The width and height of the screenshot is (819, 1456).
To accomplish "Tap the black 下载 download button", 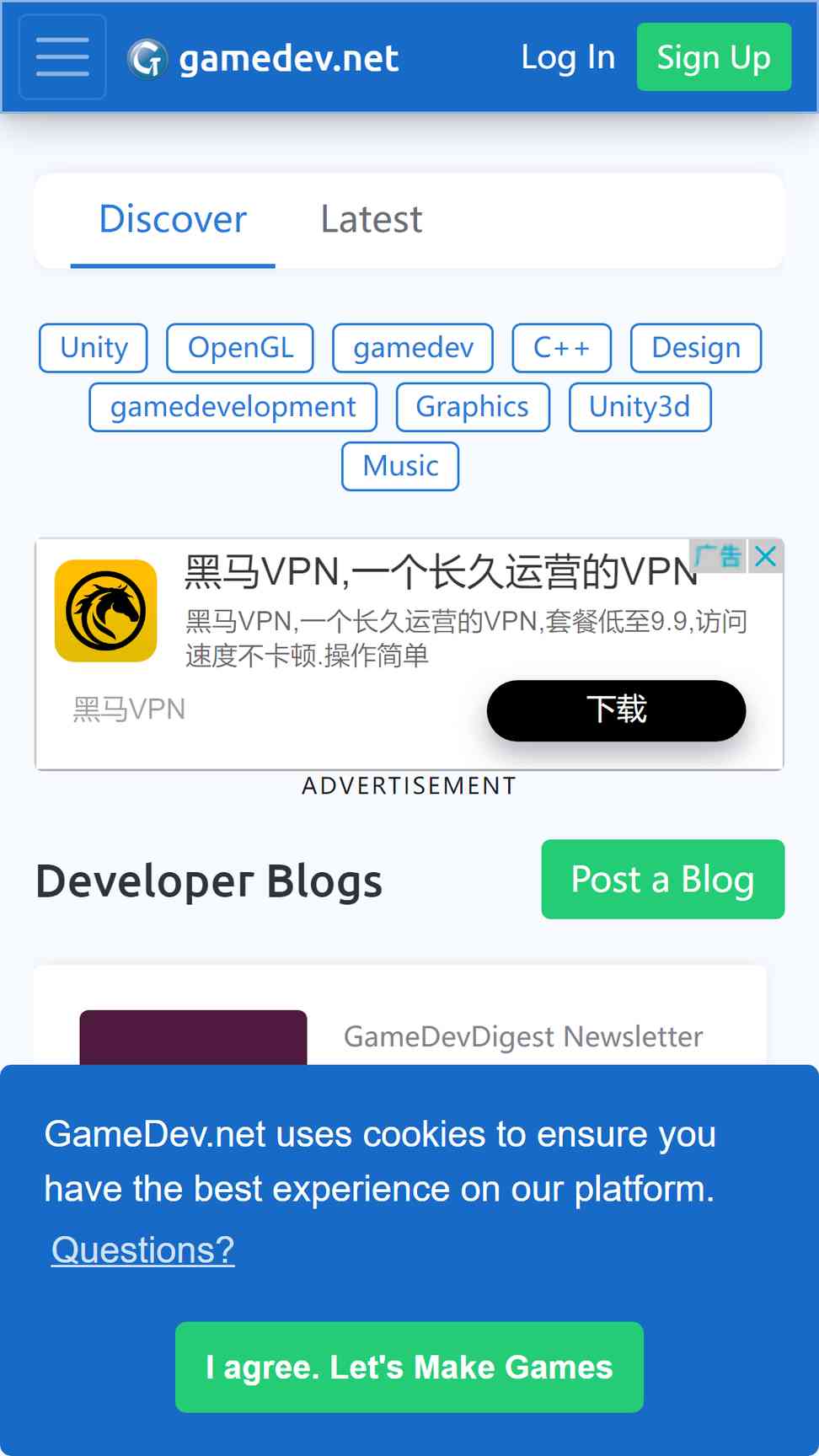I will pyautogui.click(x=616, y=710).
